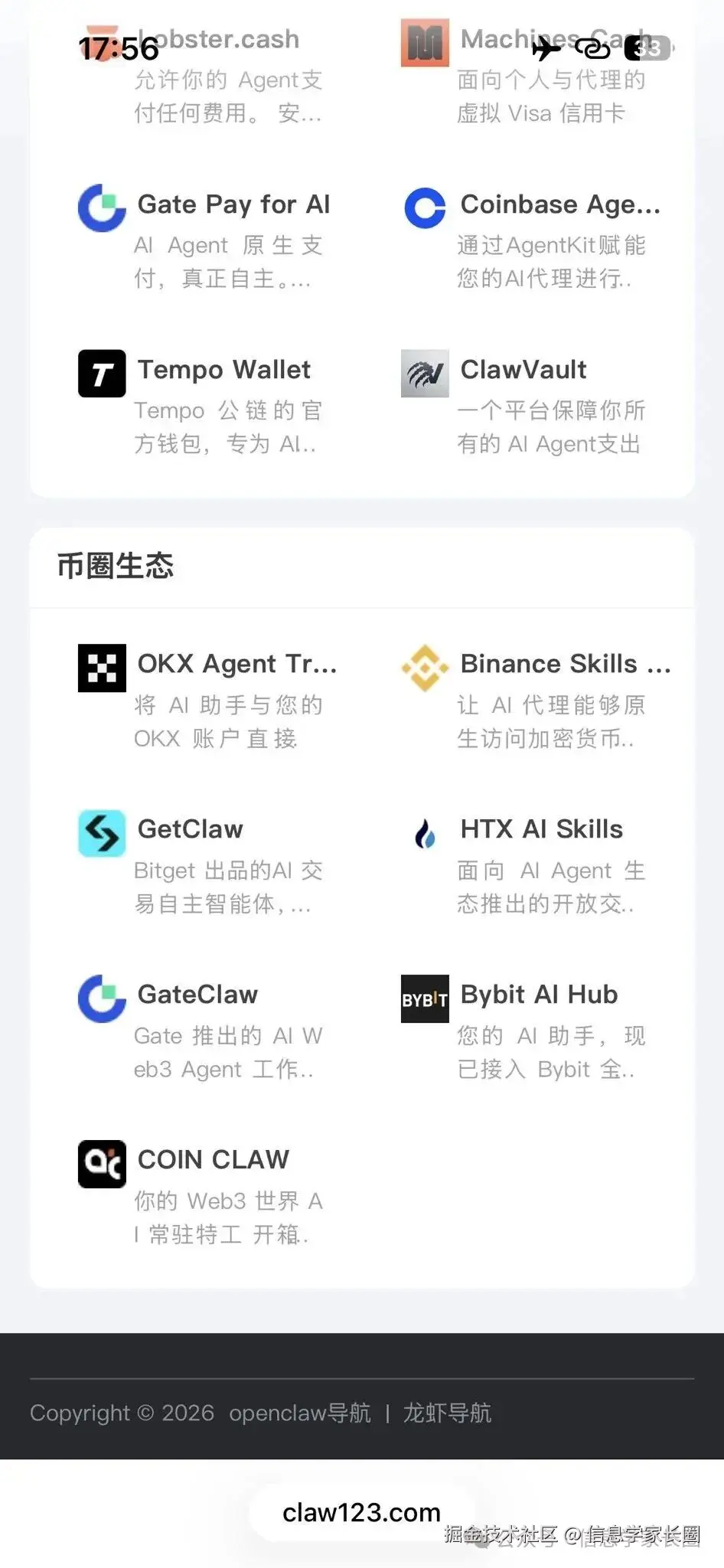The width and height of the screenshot is (724, 1568).
Task: Open the GetClaw teal icon
Action: click(102, 832)
